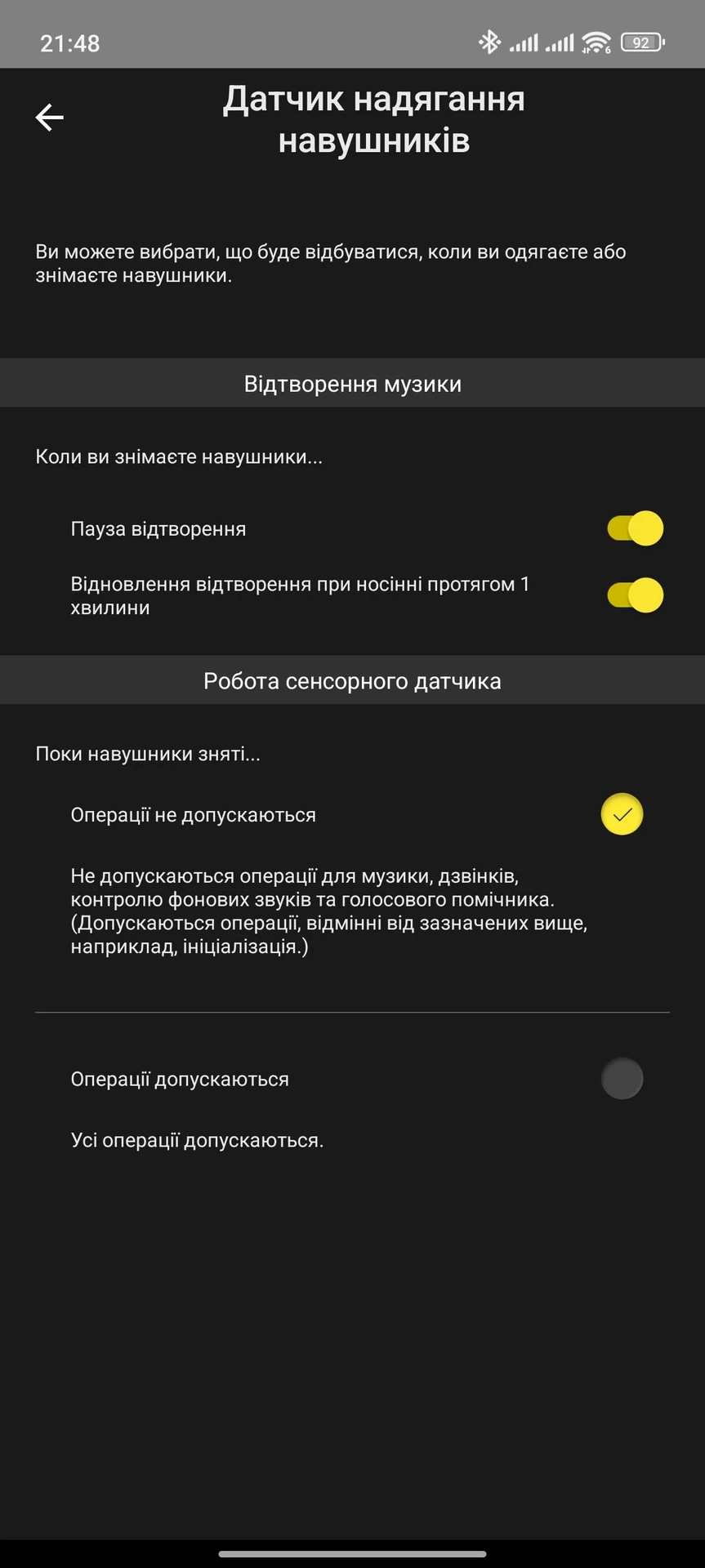Screen dimensions: 705x1568
Task: Select the Операції не допускаються option
Action: click(622, 814)
